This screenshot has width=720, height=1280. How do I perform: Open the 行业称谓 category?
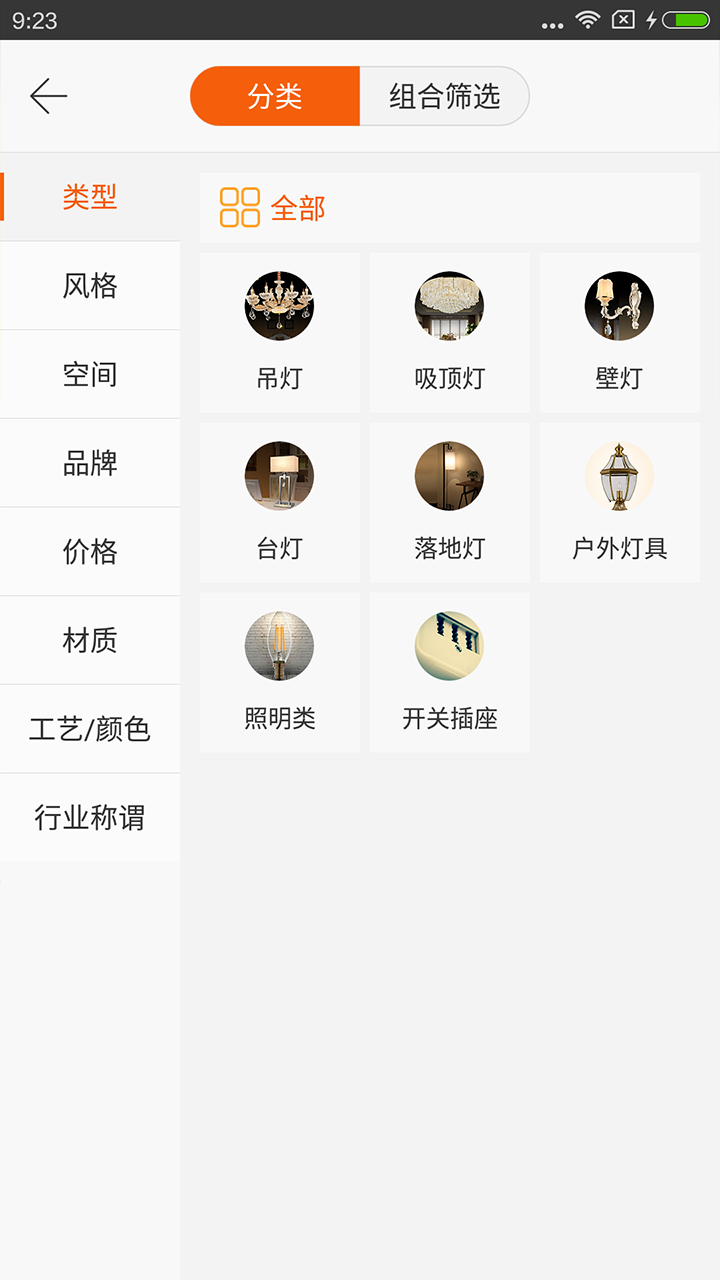pos(90,817)
